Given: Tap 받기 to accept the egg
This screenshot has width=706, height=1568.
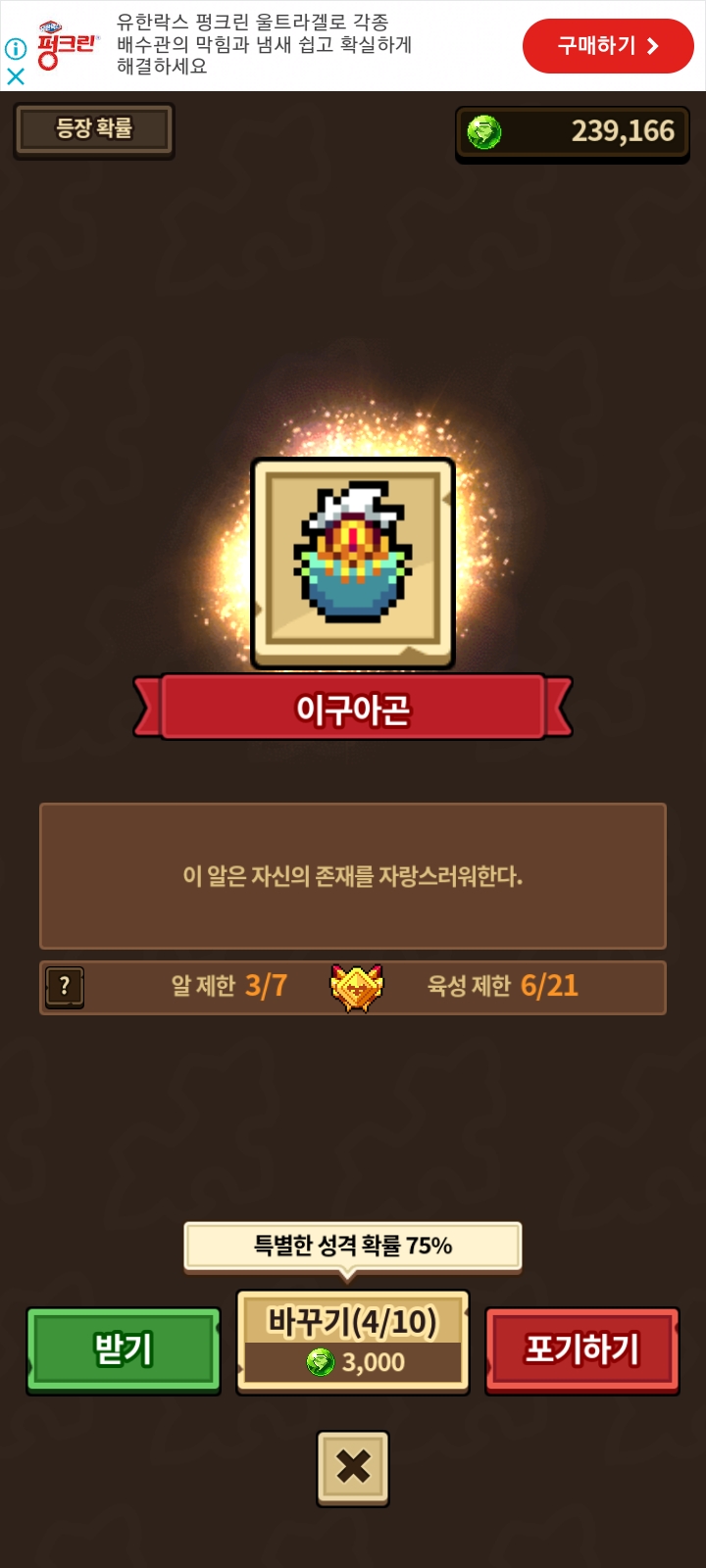Looking at the screenshot, I should [x=124, y=1349].
